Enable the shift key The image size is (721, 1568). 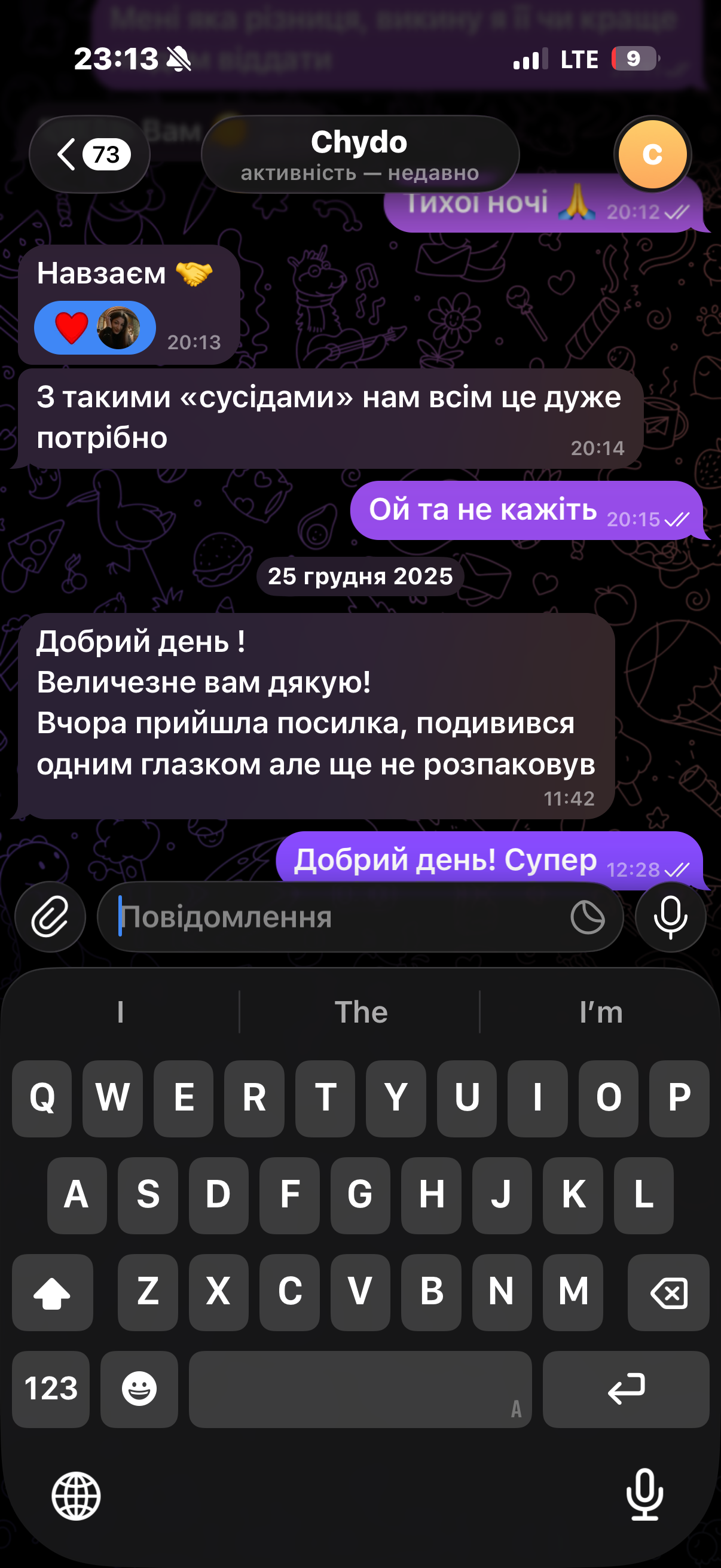click(53, 1292)
